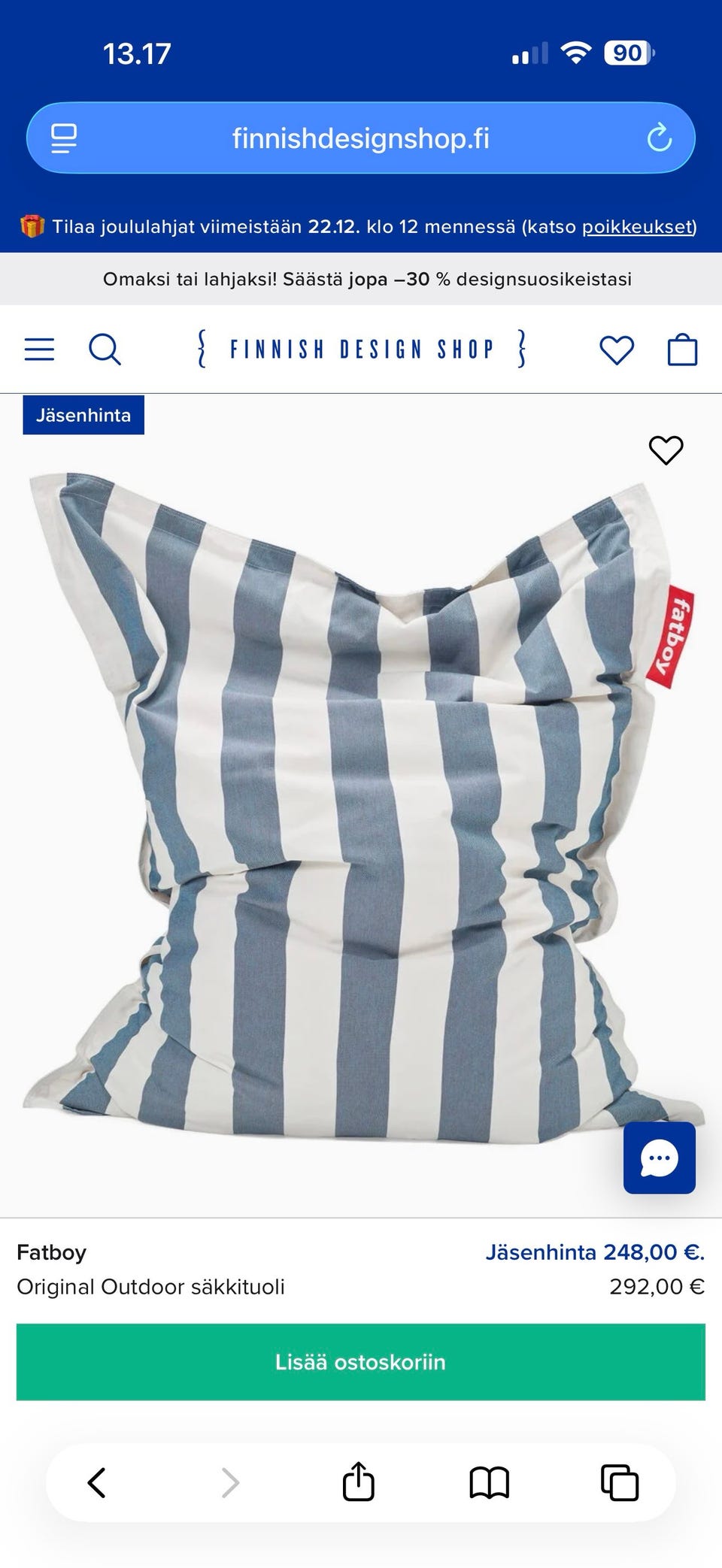
Task: Share this page
Action: coord(358,1483)
